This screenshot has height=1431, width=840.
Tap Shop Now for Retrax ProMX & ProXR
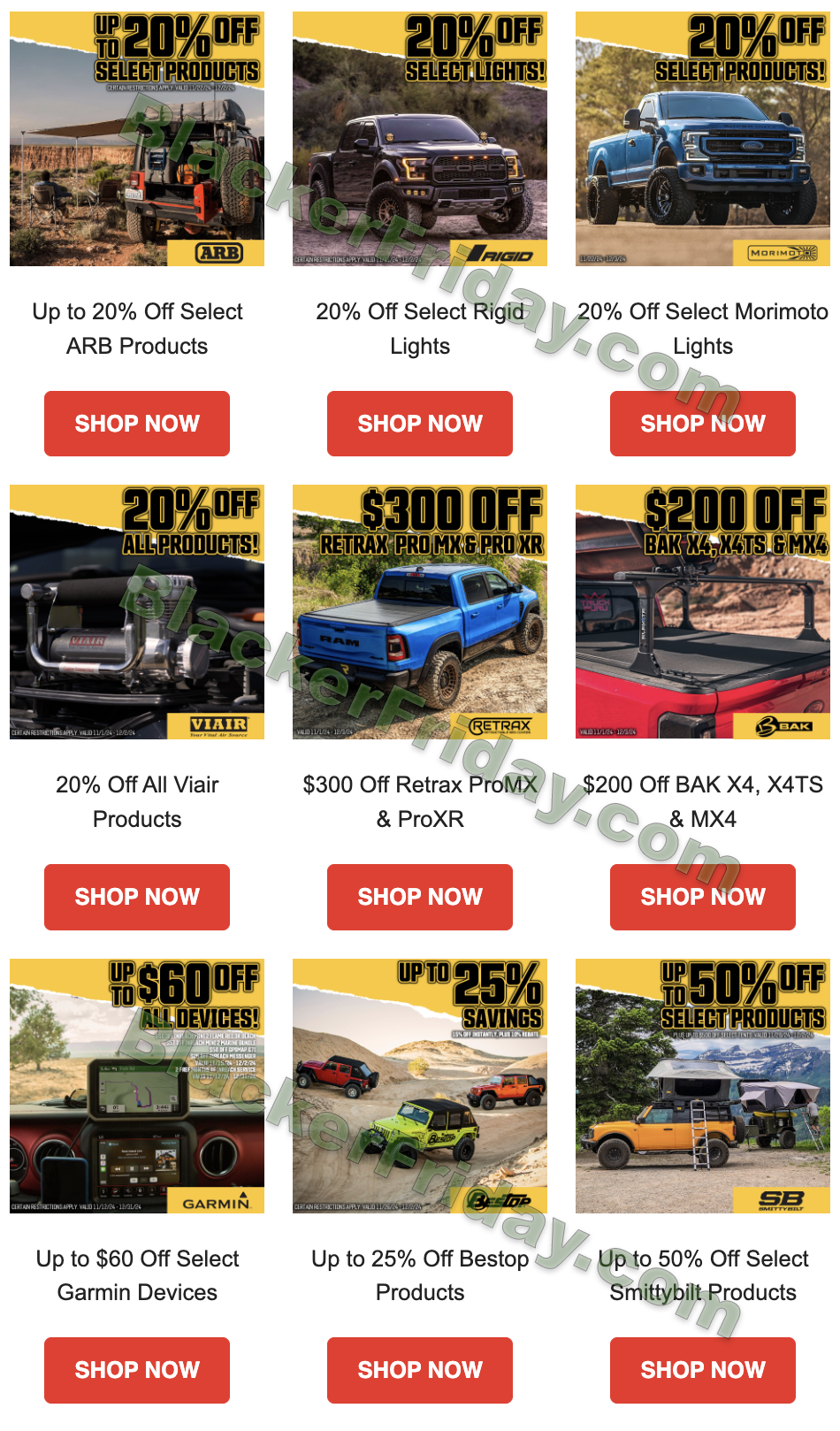420,897
